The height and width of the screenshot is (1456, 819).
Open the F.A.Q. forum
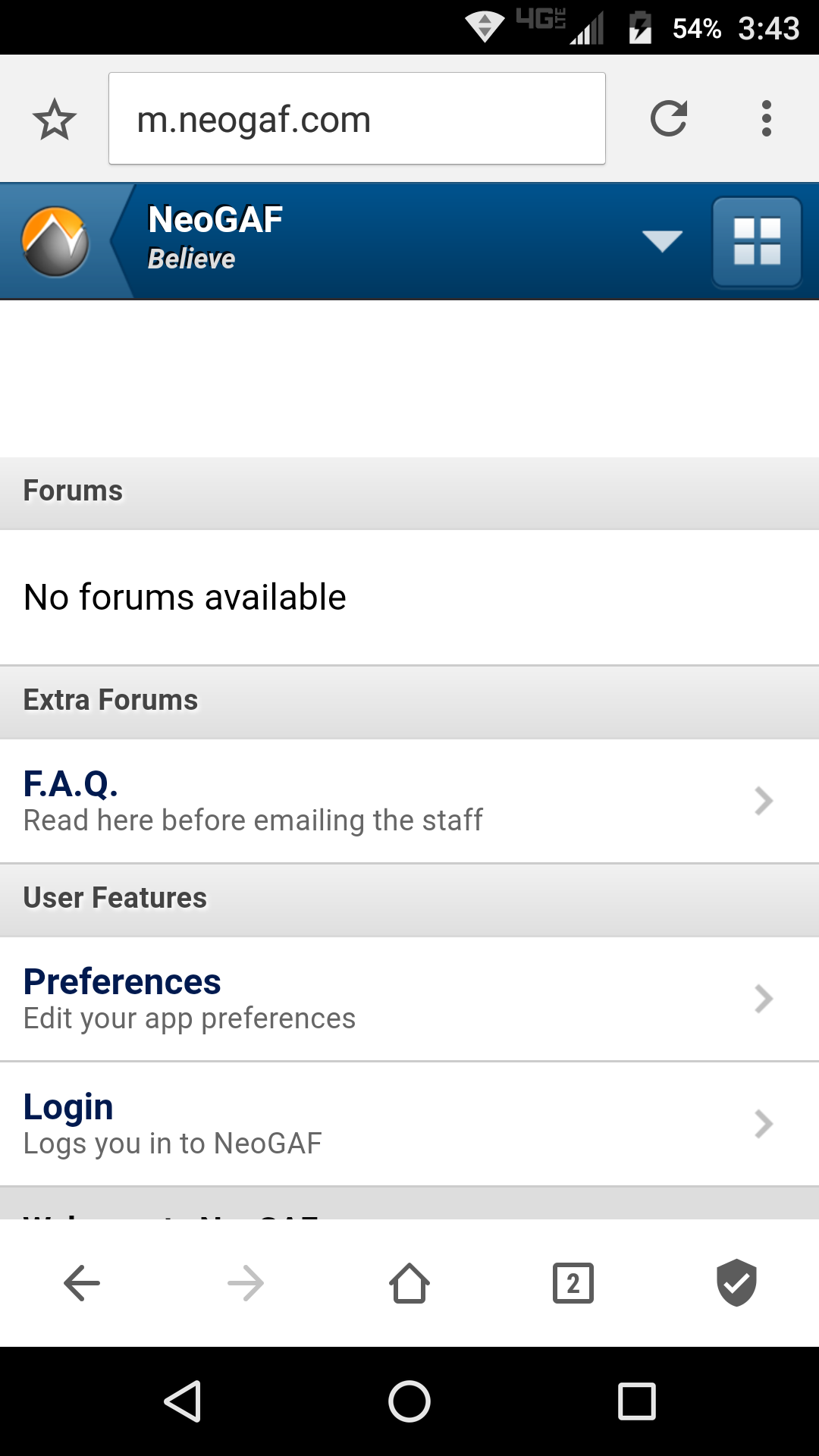(409, 801)
